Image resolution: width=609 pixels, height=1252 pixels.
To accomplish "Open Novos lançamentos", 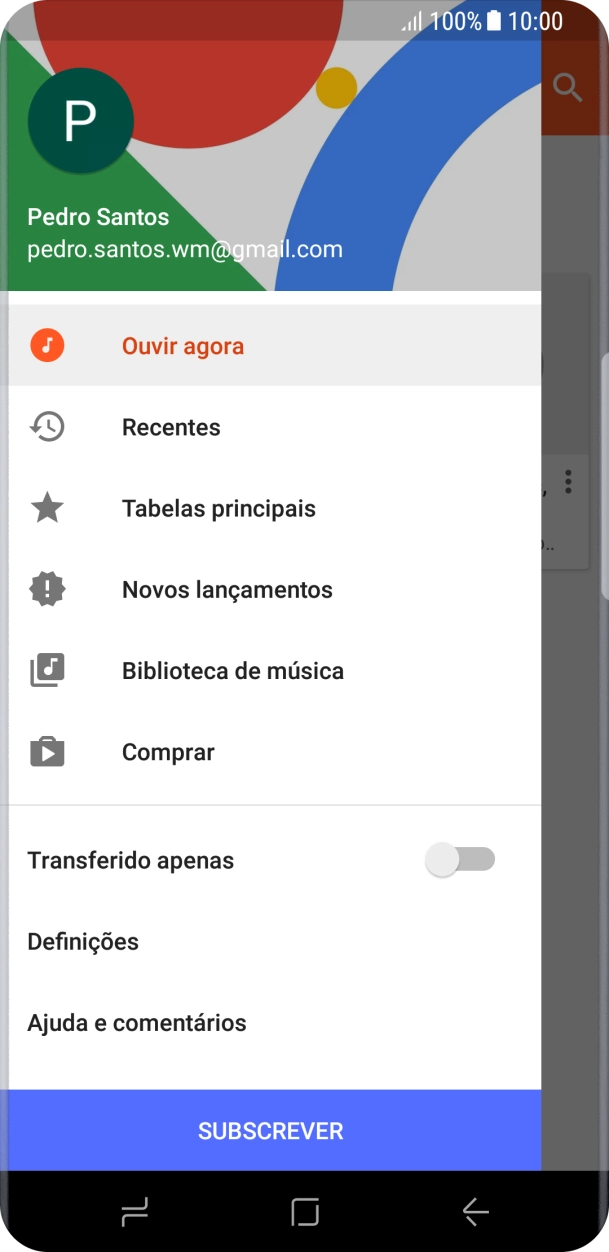I will pyautogui.click(x=270, y=589).
